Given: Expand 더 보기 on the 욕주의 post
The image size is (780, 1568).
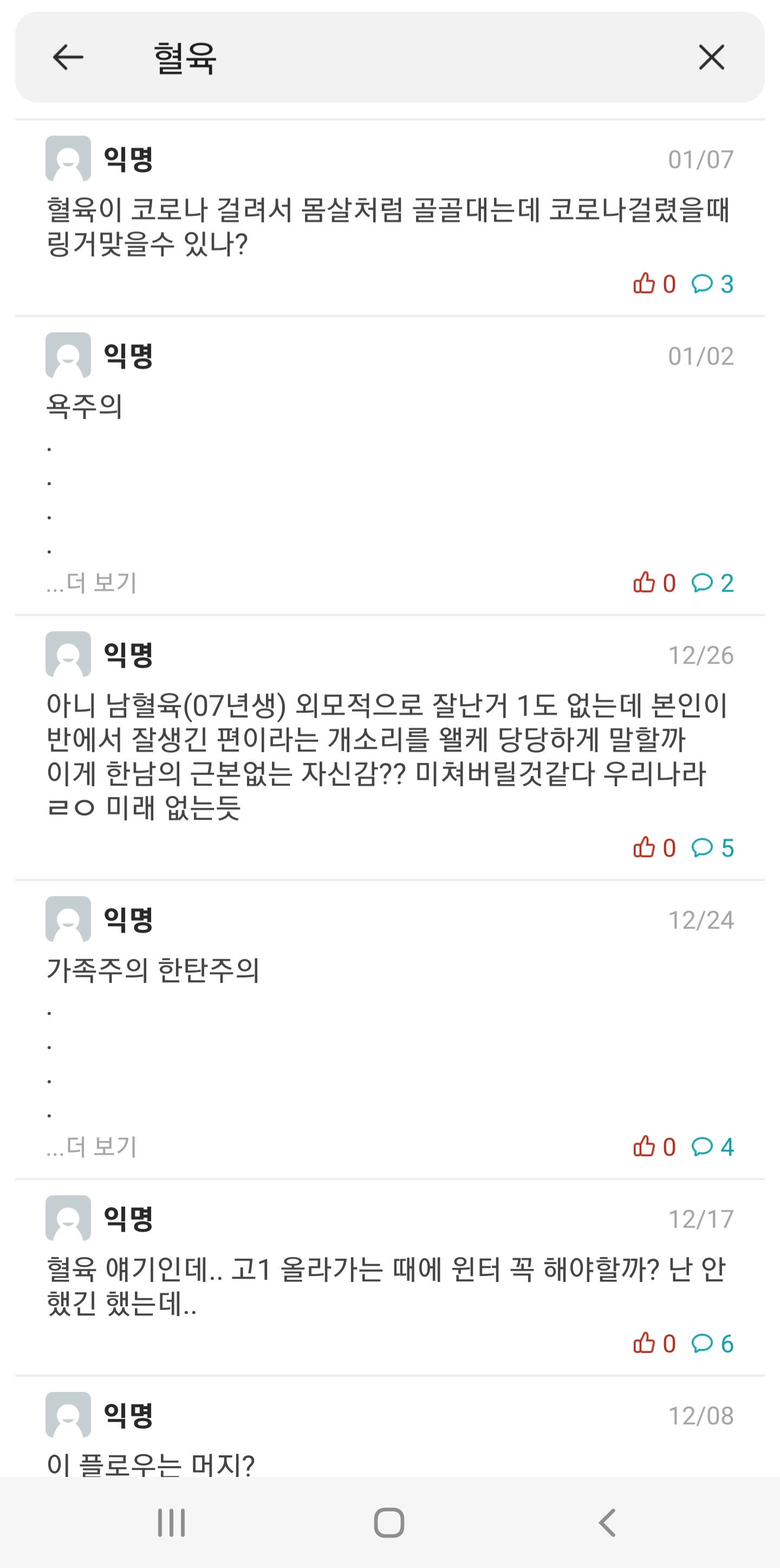Looking at the screenshot, I should pyautogui.click(x=92, y=583).
